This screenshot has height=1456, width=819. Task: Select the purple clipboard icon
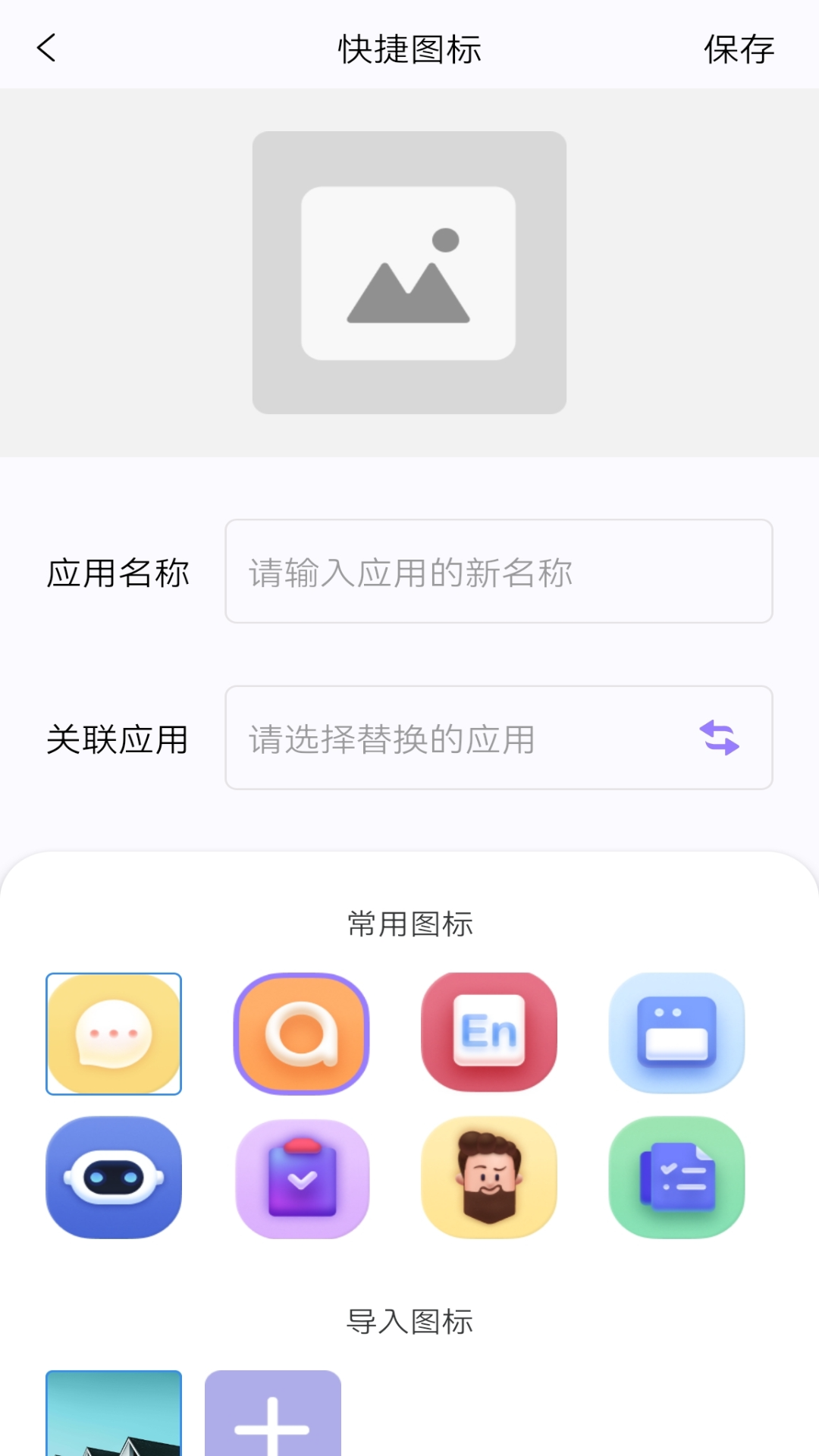301,1179
